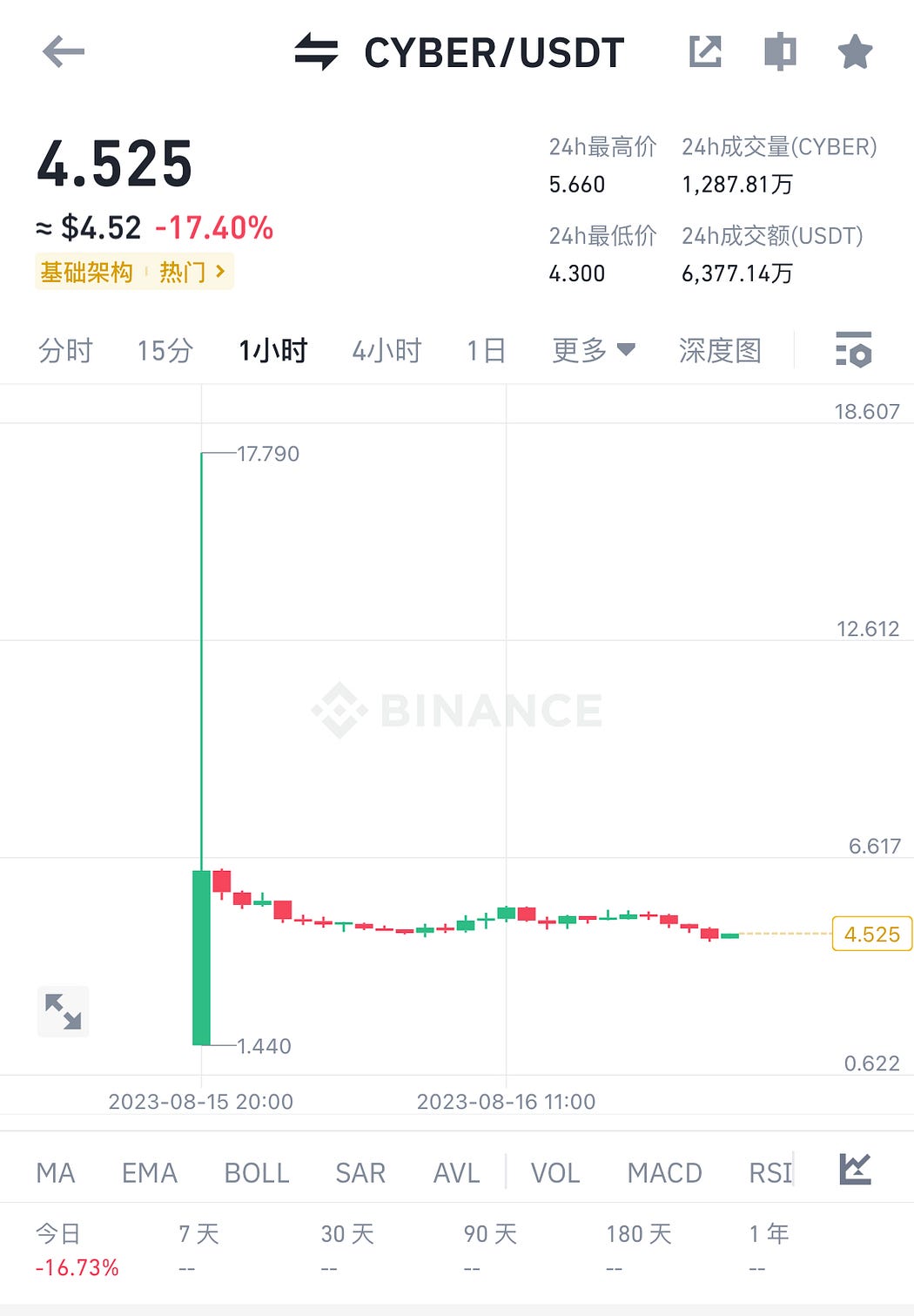The image size is (914, 1316).
Task: Expand chart to fullscreen
Action: tap(63, 1012)
